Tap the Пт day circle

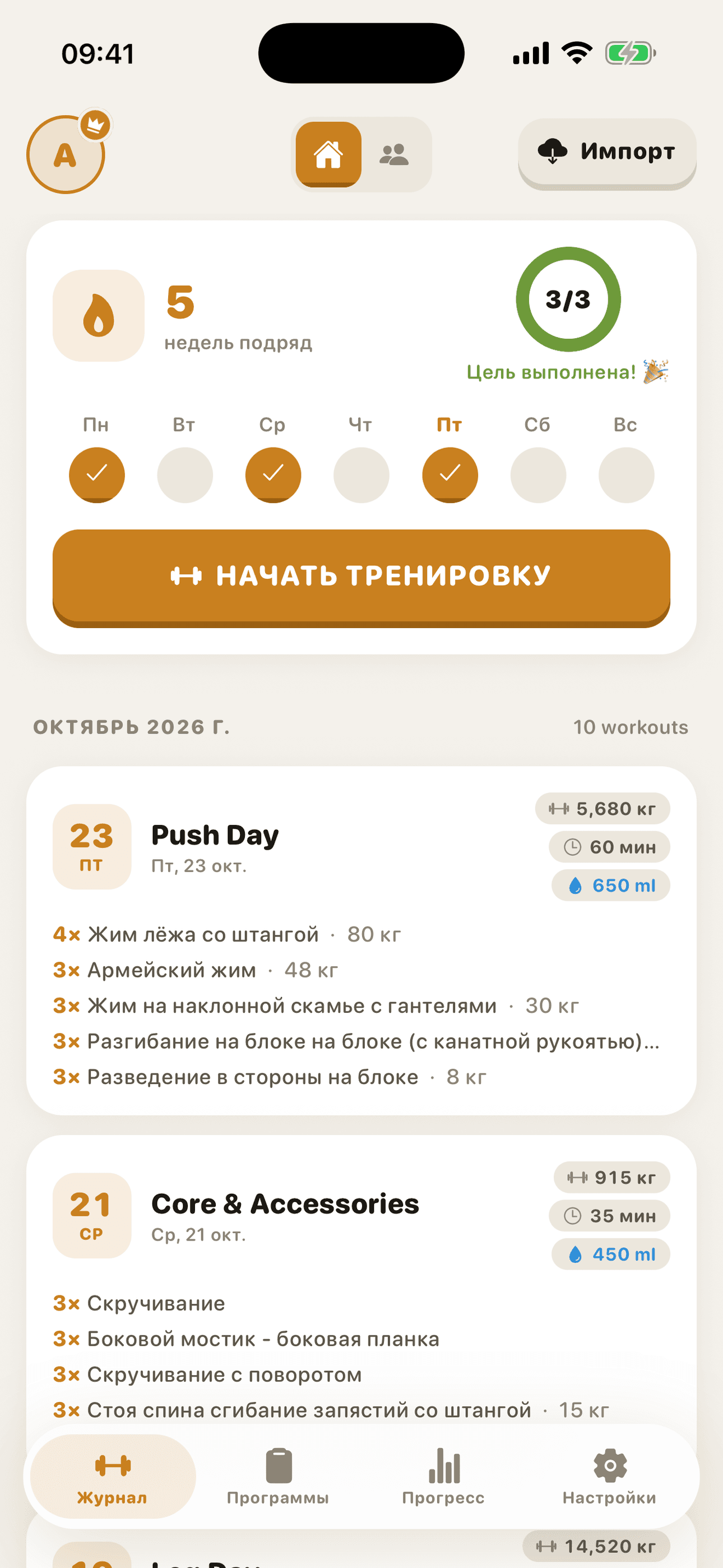click(449, 475)
